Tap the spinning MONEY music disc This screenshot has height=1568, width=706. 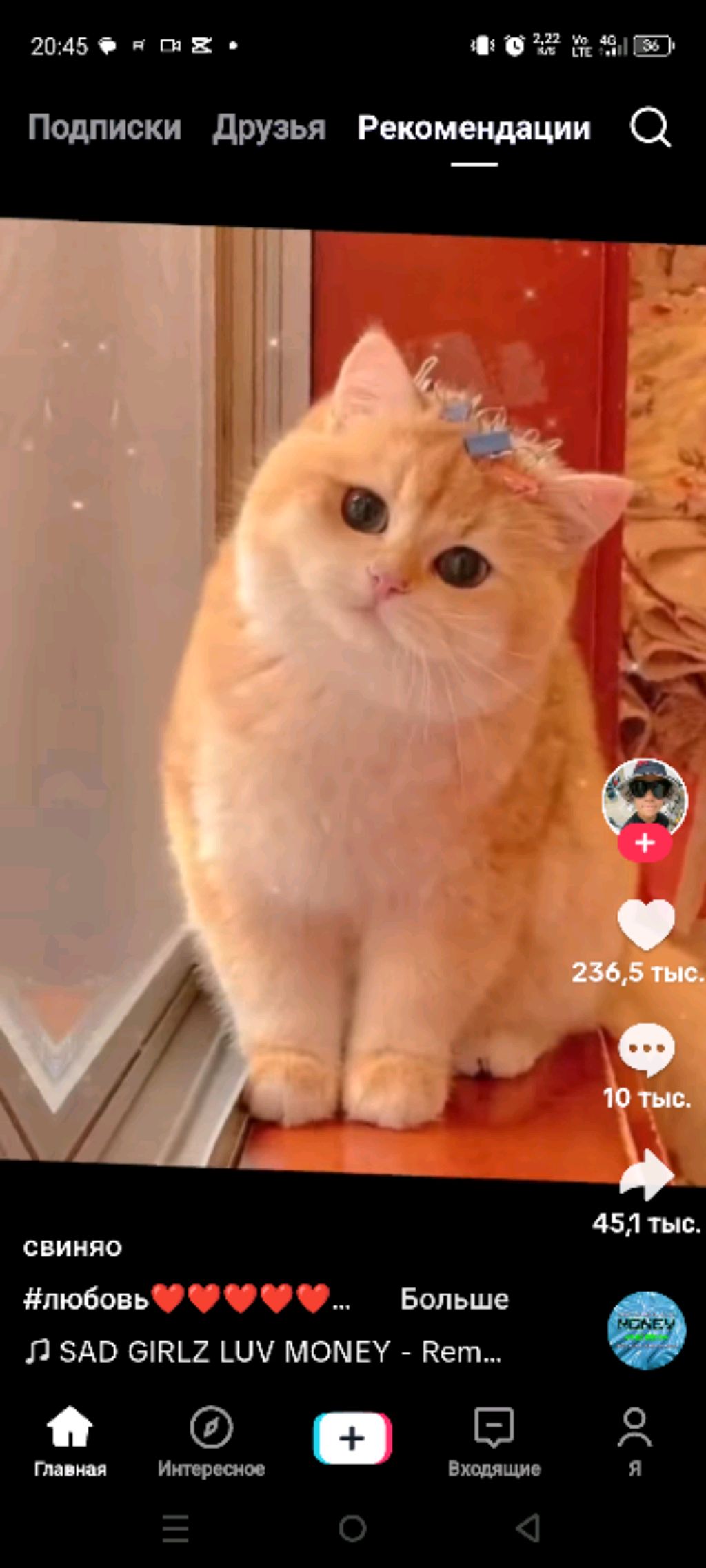646,1330
